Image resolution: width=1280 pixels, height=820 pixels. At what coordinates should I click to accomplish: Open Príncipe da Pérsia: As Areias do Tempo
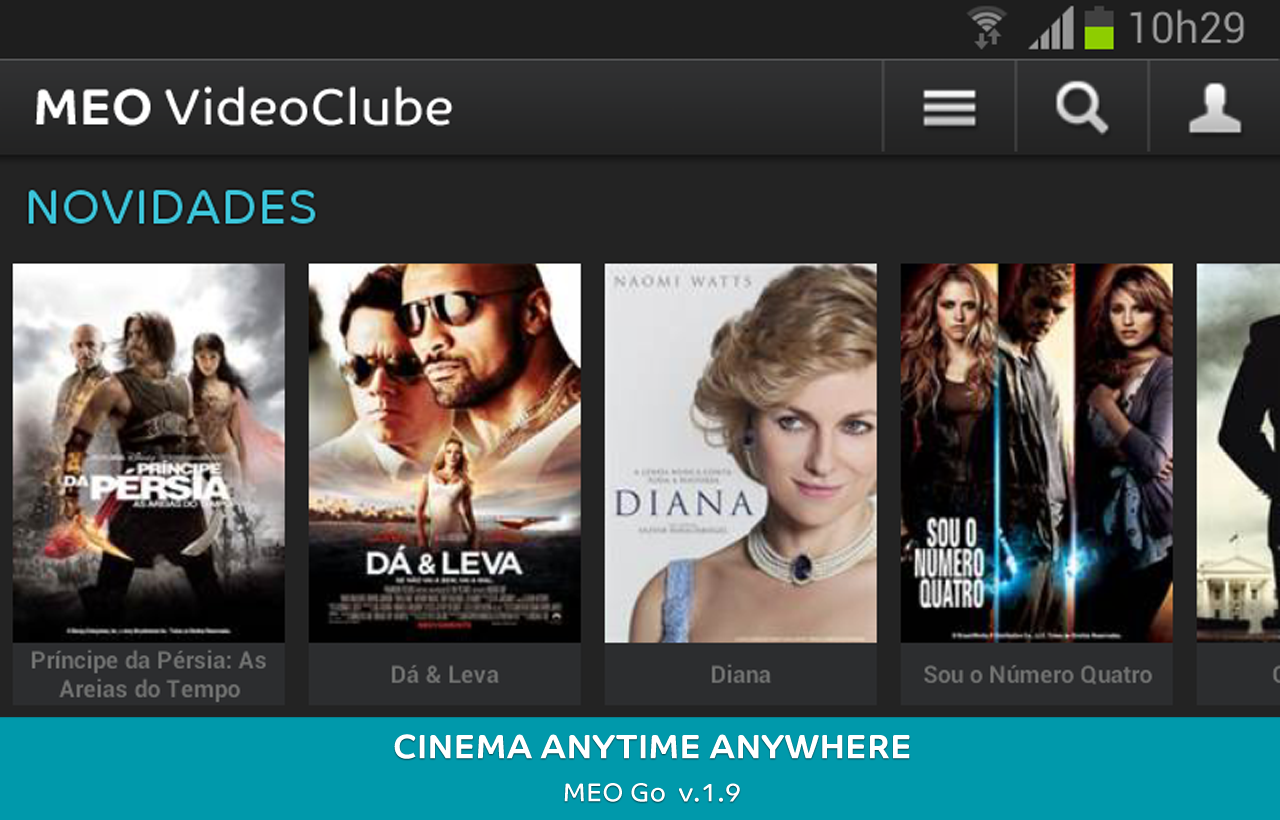(x=148, y=453)
